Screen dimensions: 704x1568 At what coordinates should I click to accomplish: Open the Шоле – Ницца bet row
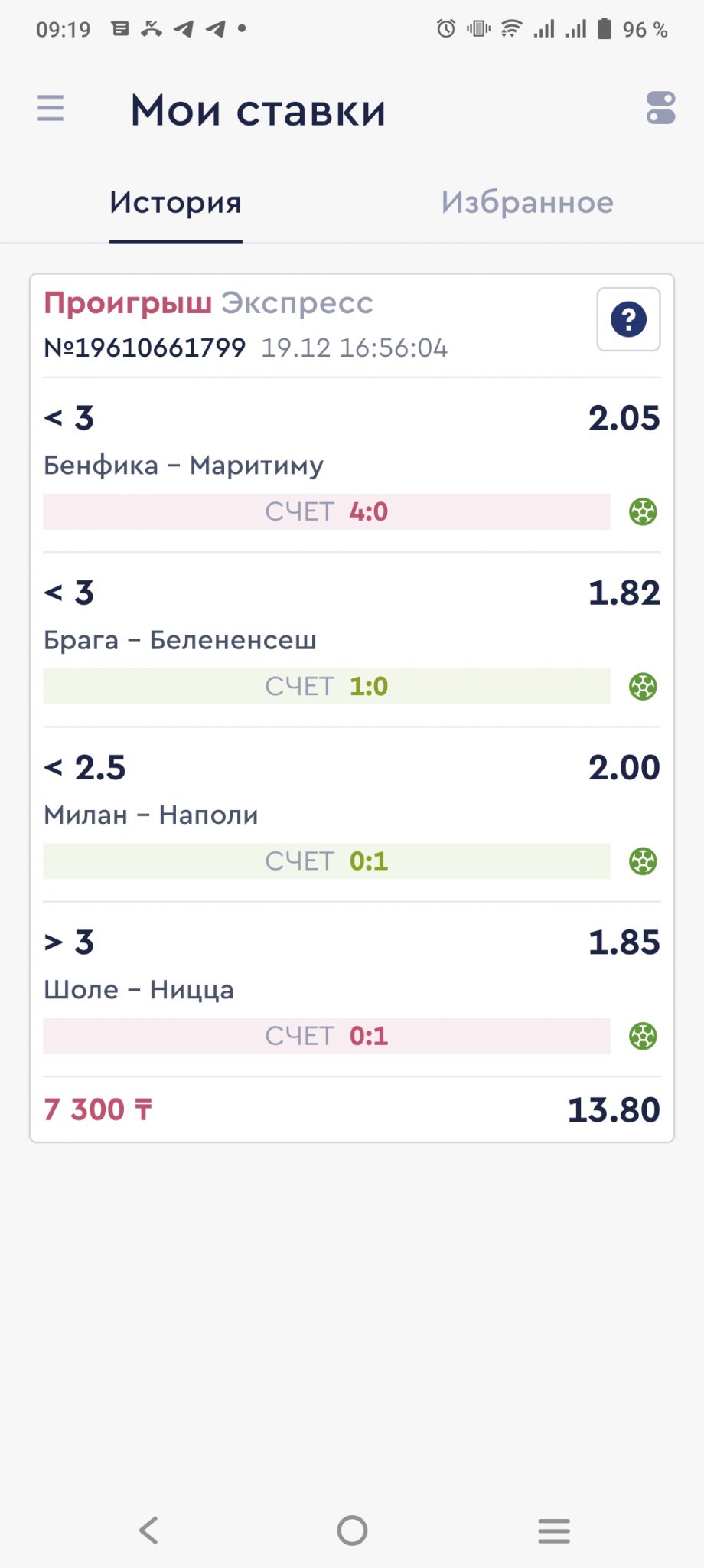tap(351, 989)
